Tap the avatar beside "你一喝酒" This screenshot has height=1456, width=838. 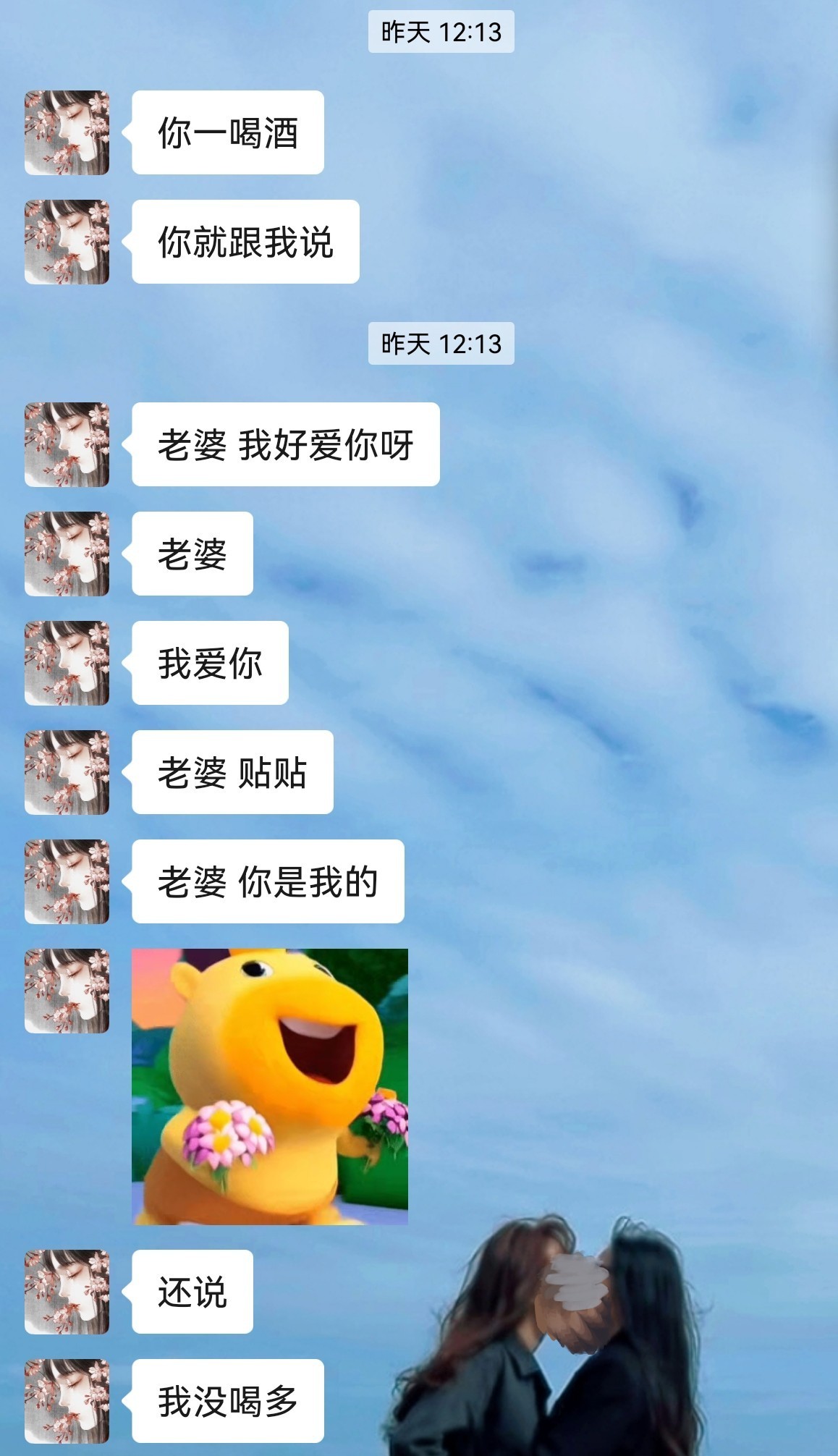[x=67, y=132]
